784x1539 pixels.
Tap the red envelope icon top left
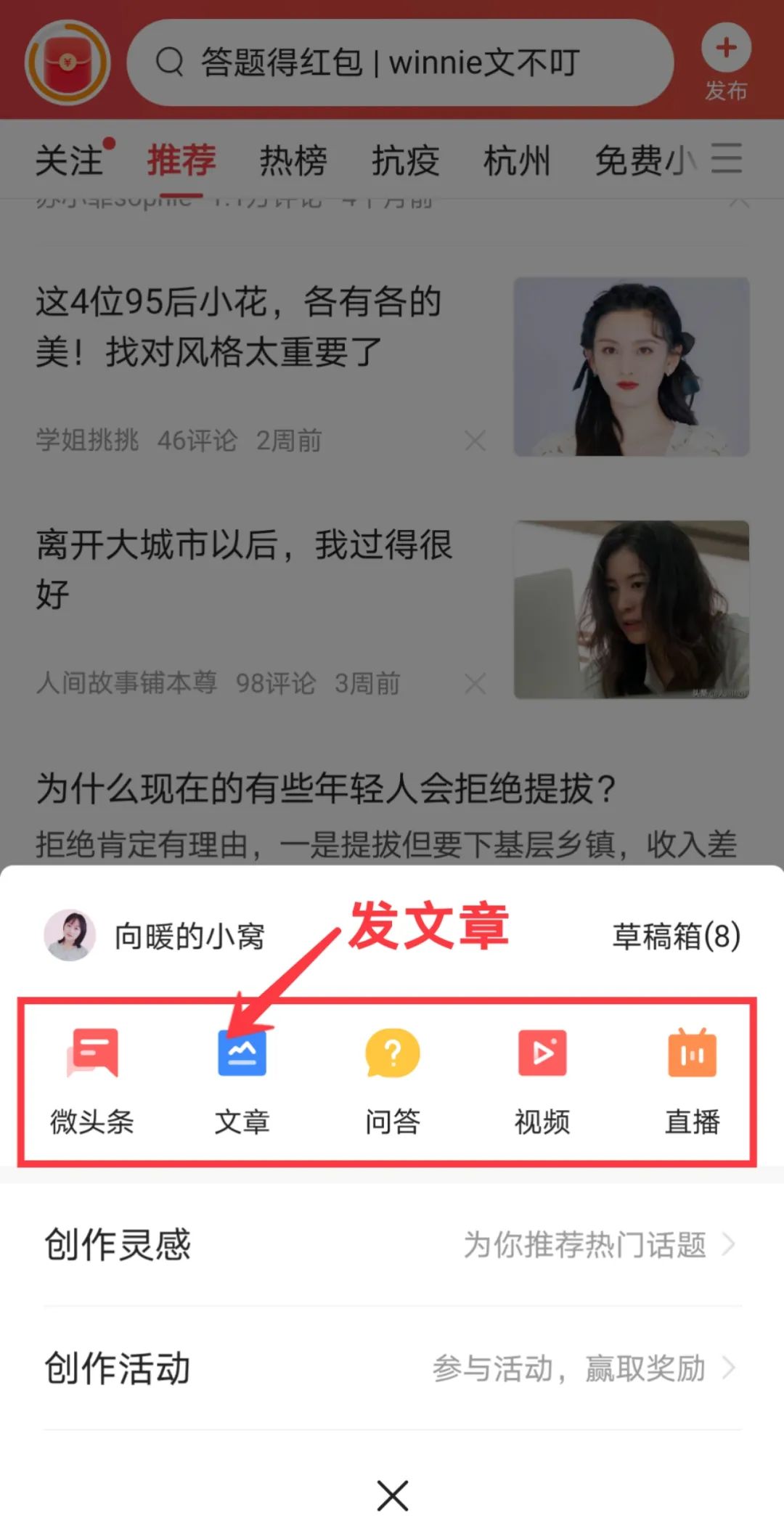click(x=67, y=63)
